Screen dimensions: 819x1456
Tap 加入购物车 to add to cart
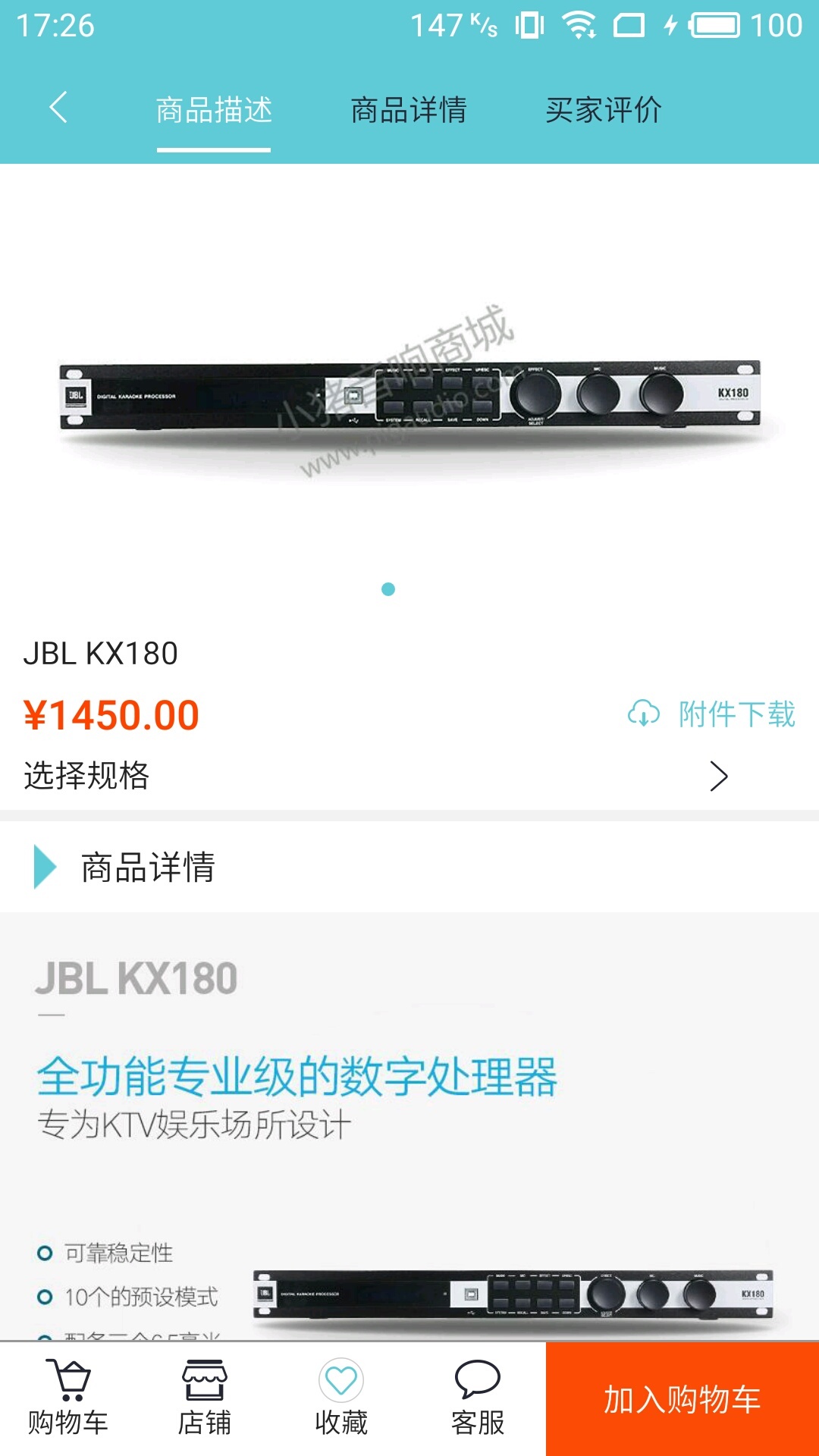pos(682,1399)
